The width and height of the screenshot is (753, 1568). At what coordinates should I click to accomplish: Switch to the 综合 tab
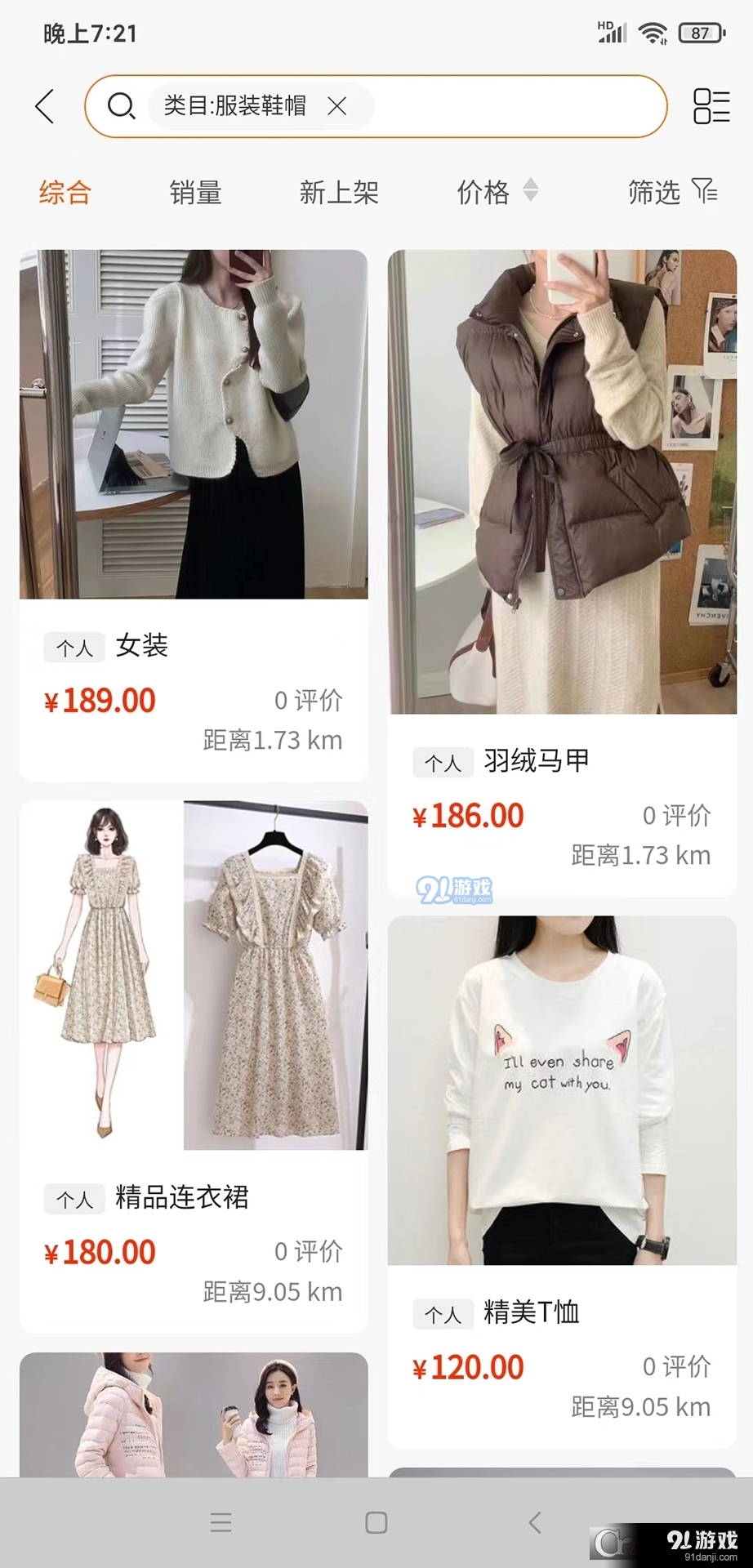(65, 193)
